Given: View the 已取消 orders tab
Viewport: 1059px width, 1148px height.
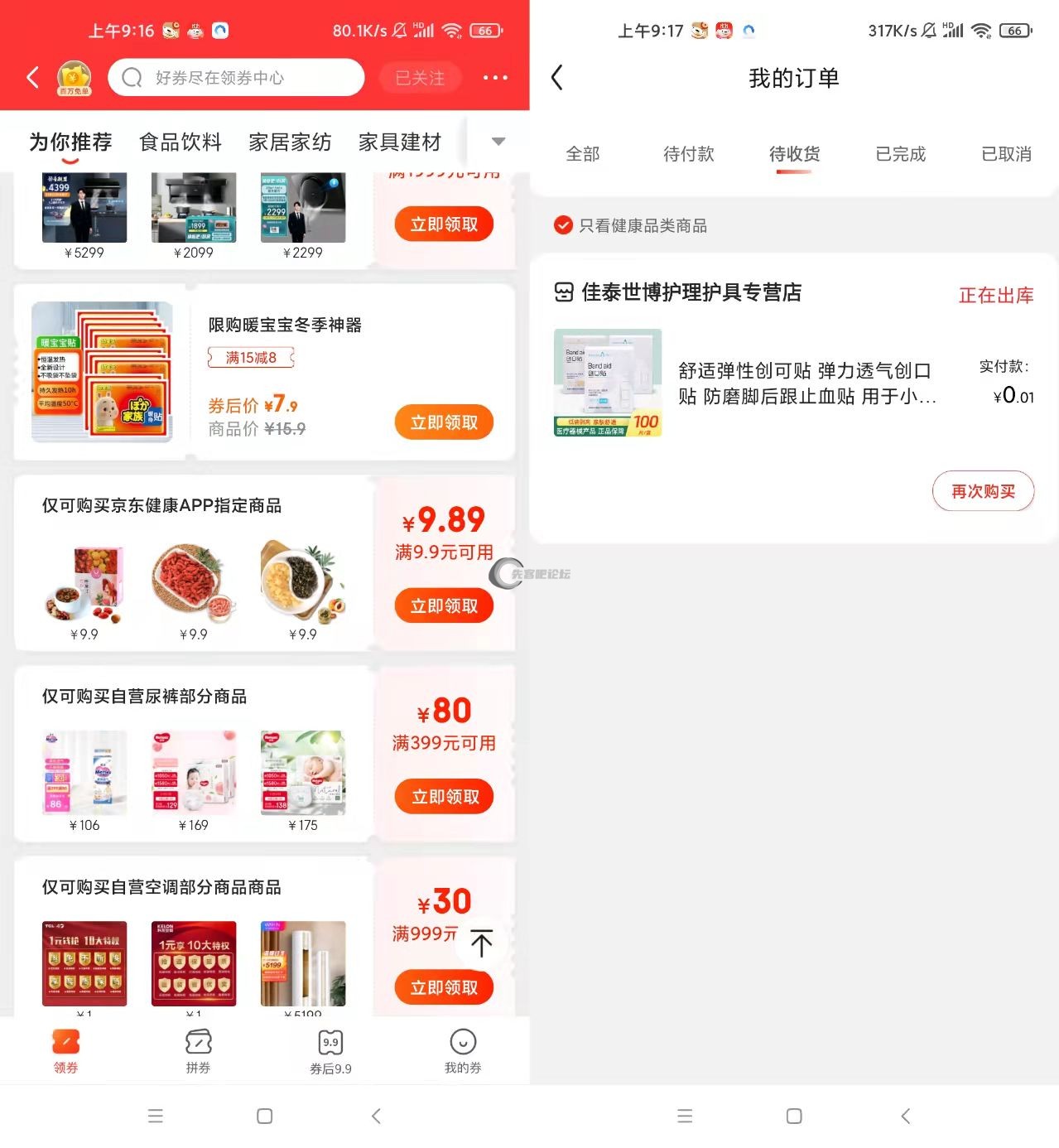Looking at the screenshot, I should coord(1006,154).
